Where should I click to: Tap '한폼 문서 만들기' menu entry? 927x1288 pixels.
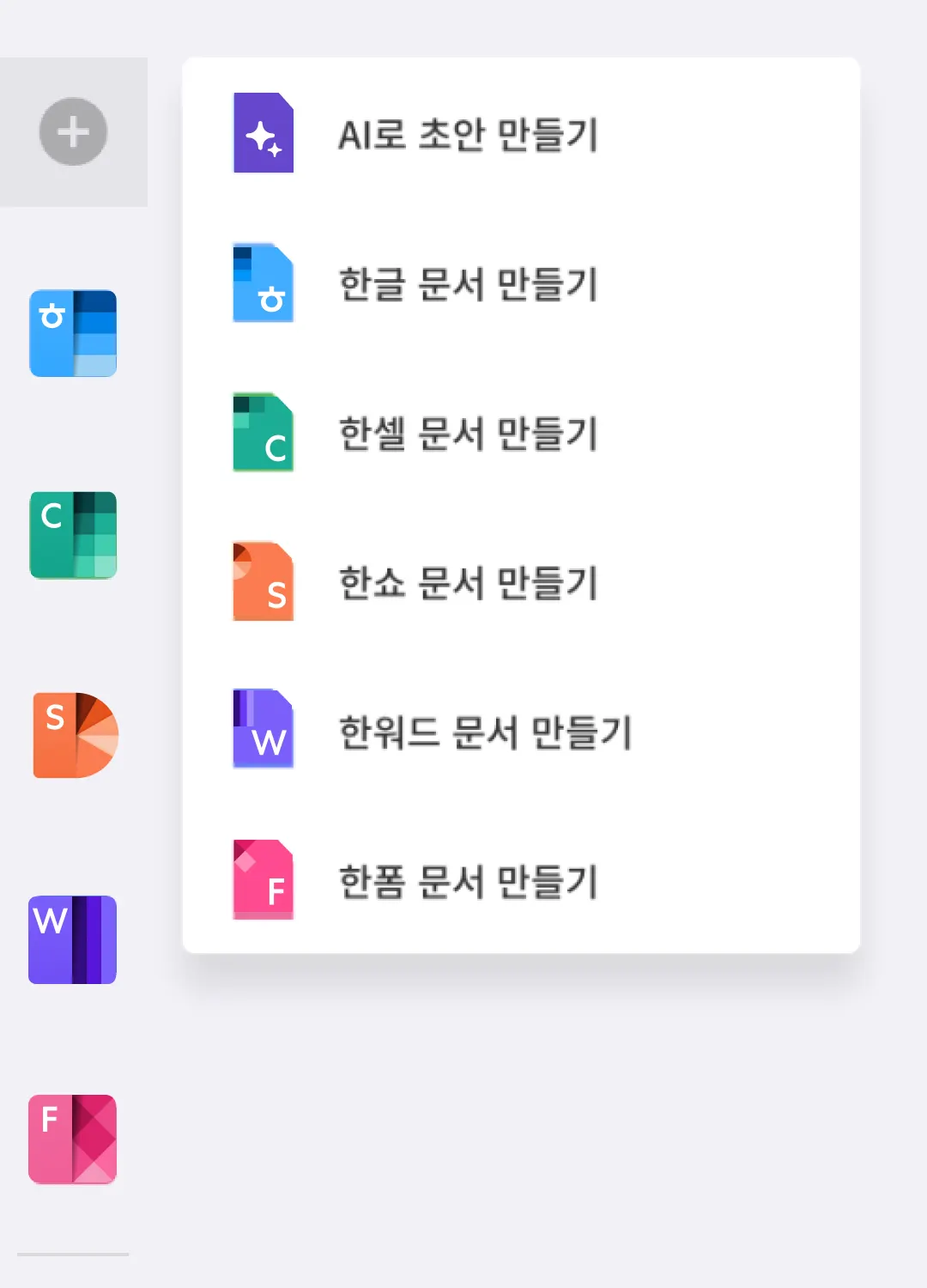point(468,882)
